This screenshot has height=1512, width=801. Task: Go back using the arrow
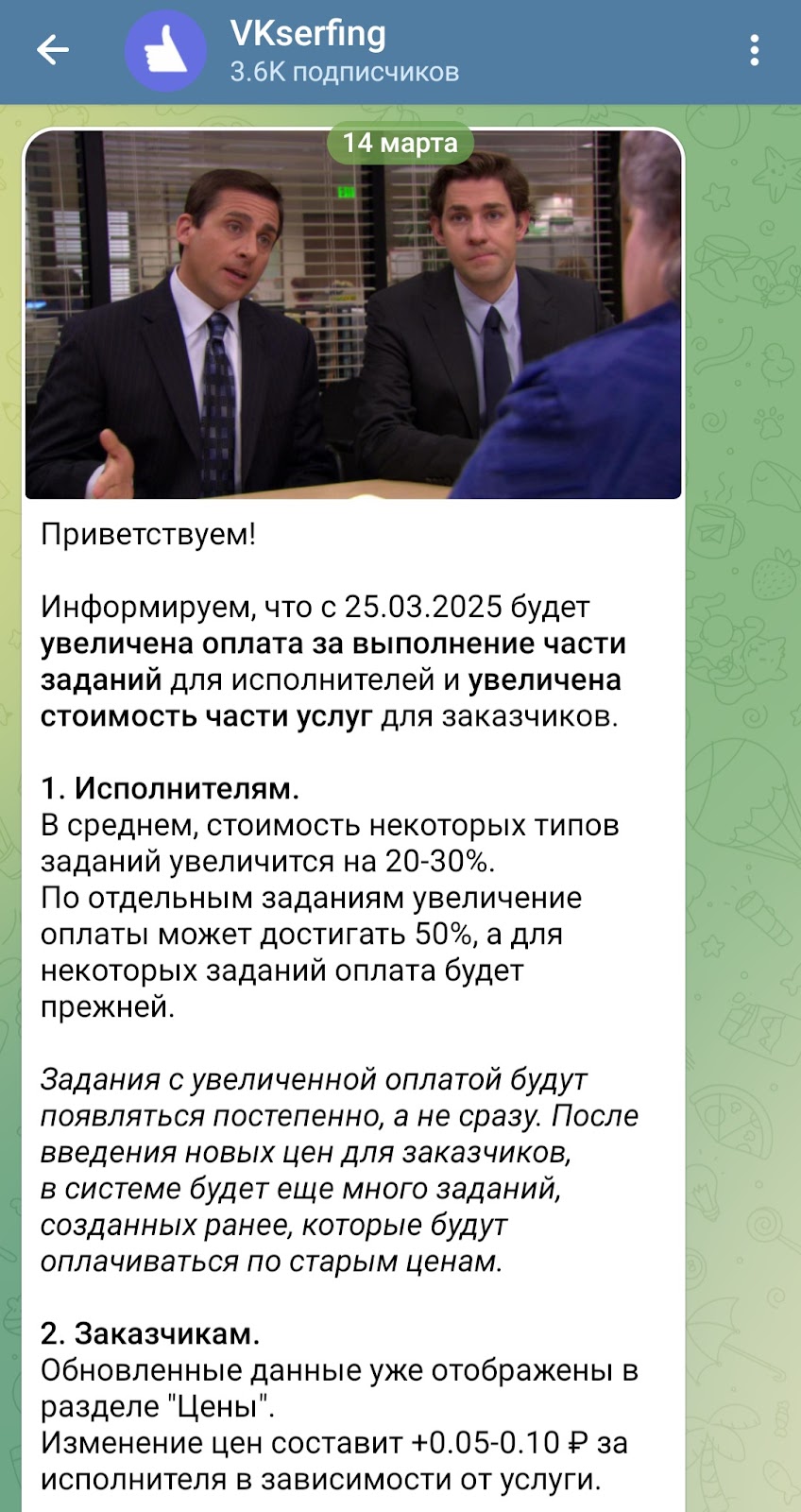[x=52, y=50]
